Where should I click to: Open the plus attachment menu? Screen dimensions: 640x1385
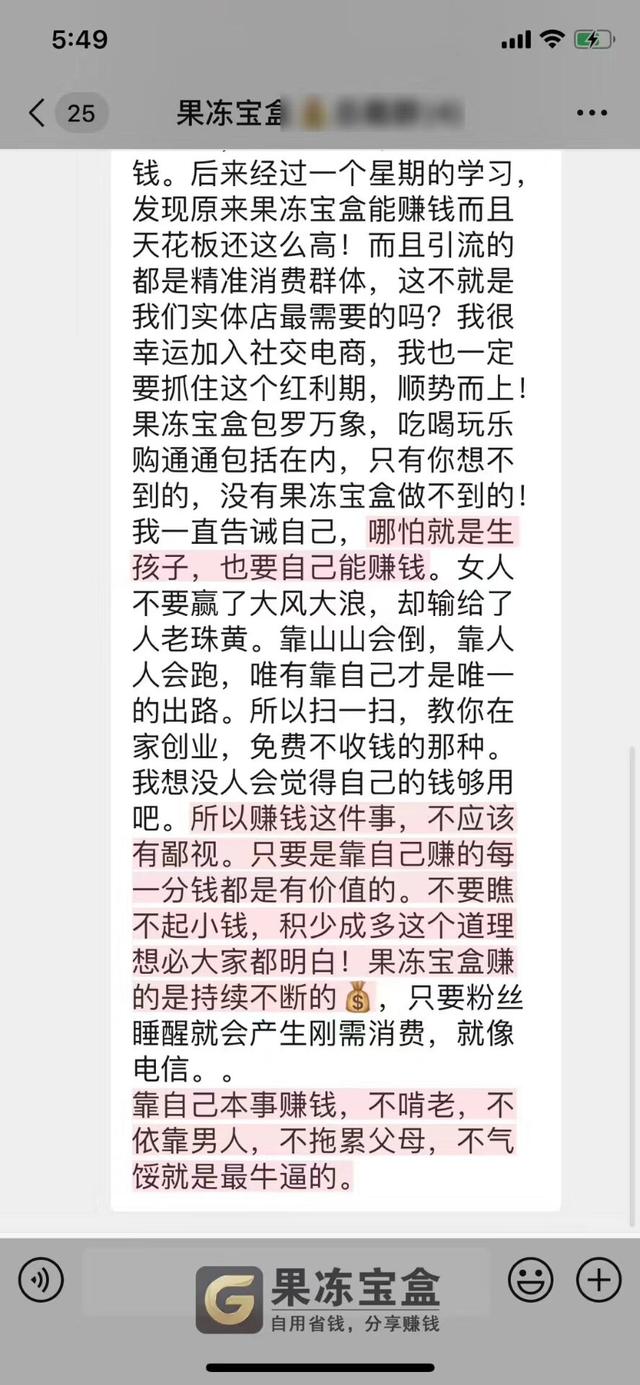point(599,1280)
